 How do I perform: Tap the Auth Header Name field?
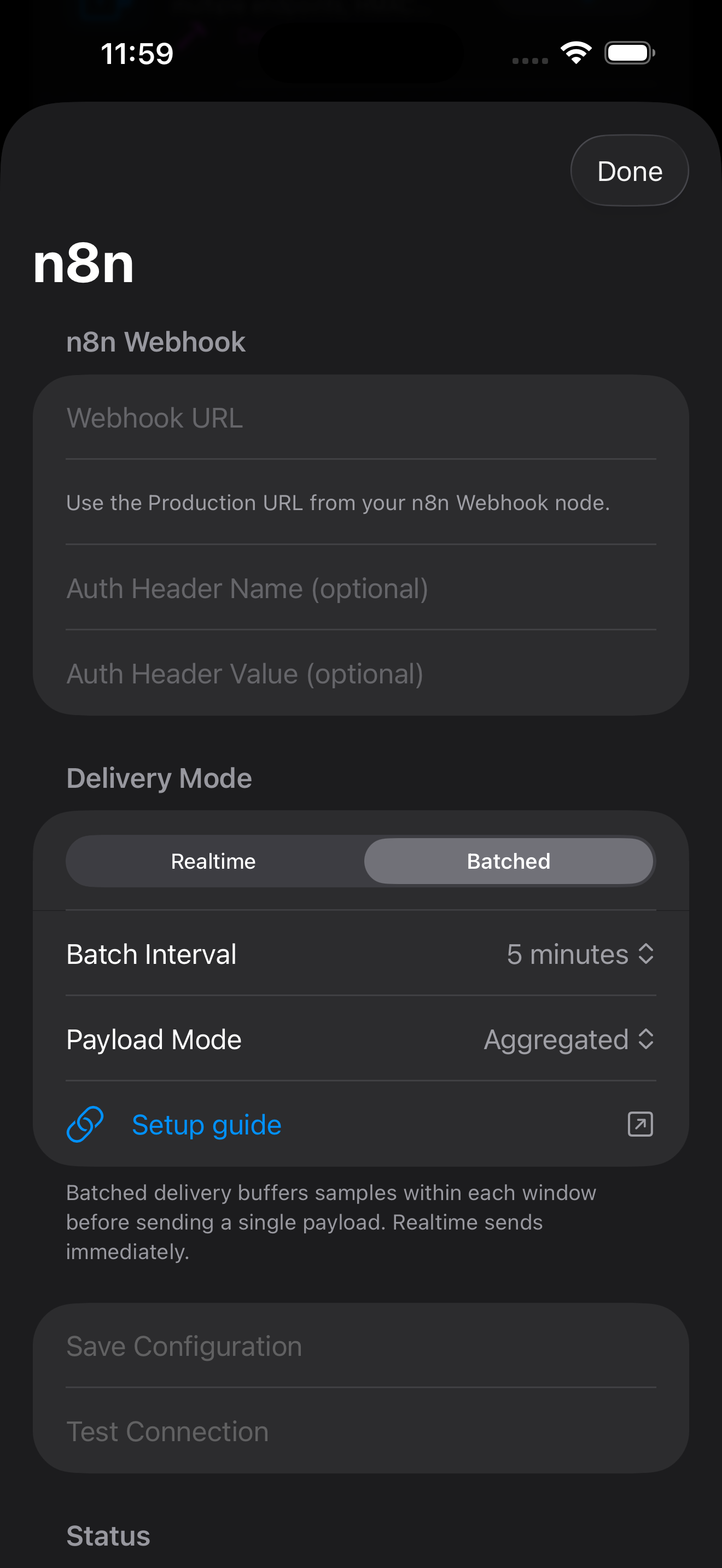pos(360,588)
